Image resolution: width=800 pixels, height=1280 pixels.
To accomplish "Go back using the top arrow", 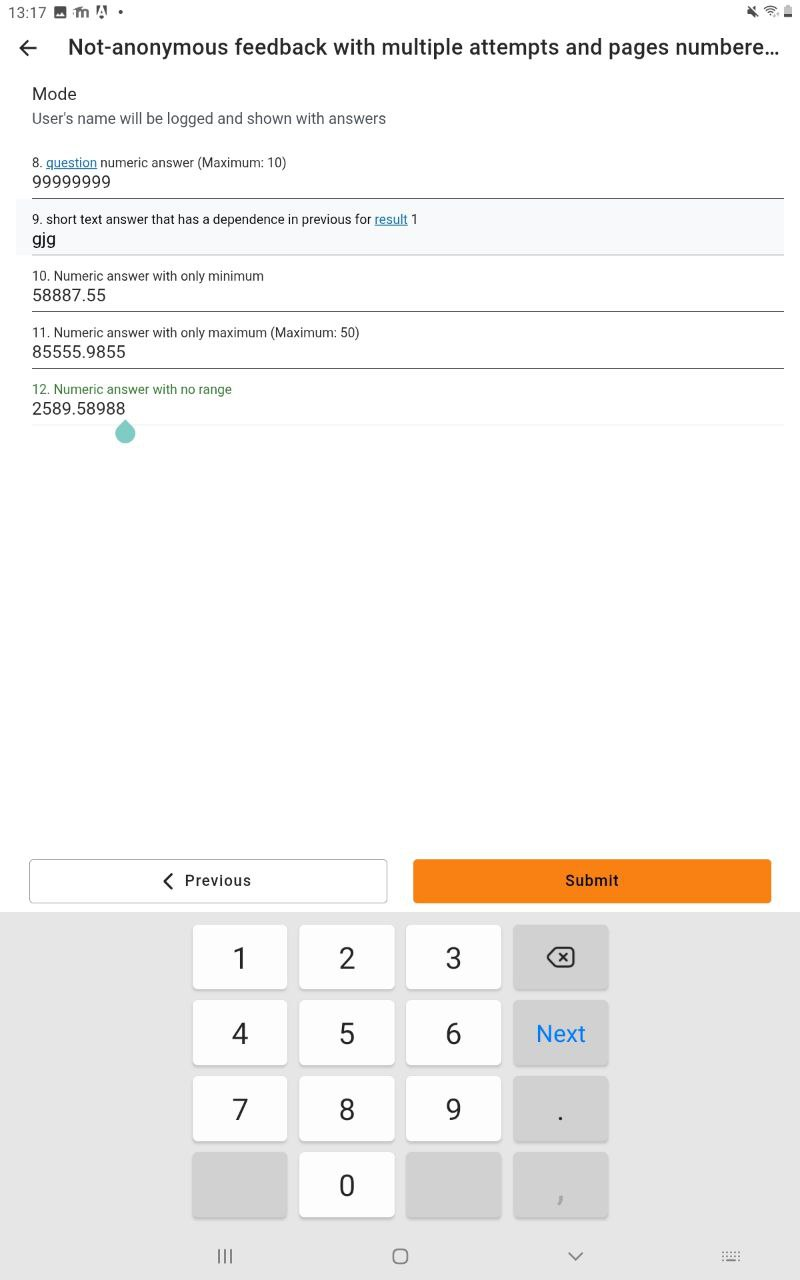I will pos(28,48).
